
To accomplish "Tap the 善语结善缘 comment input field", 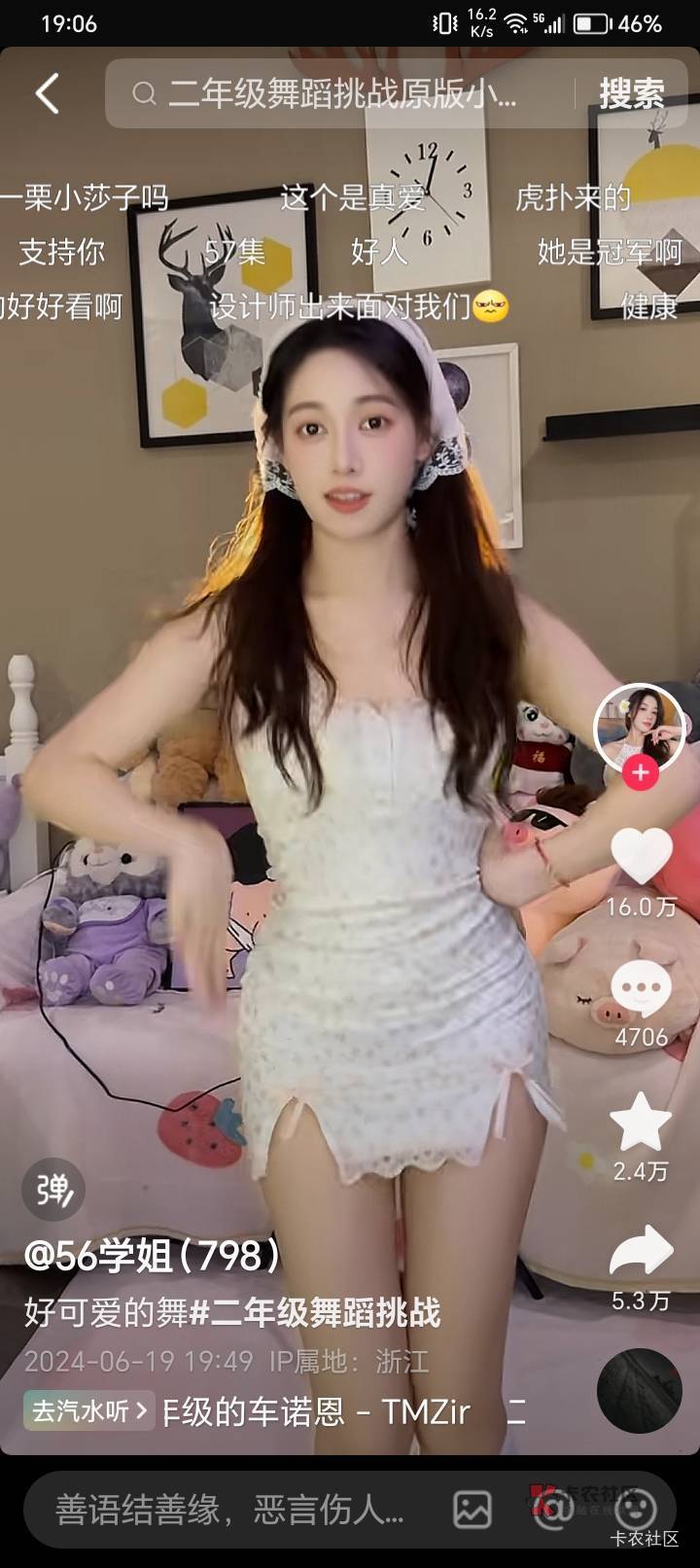I will point(228,1511).
